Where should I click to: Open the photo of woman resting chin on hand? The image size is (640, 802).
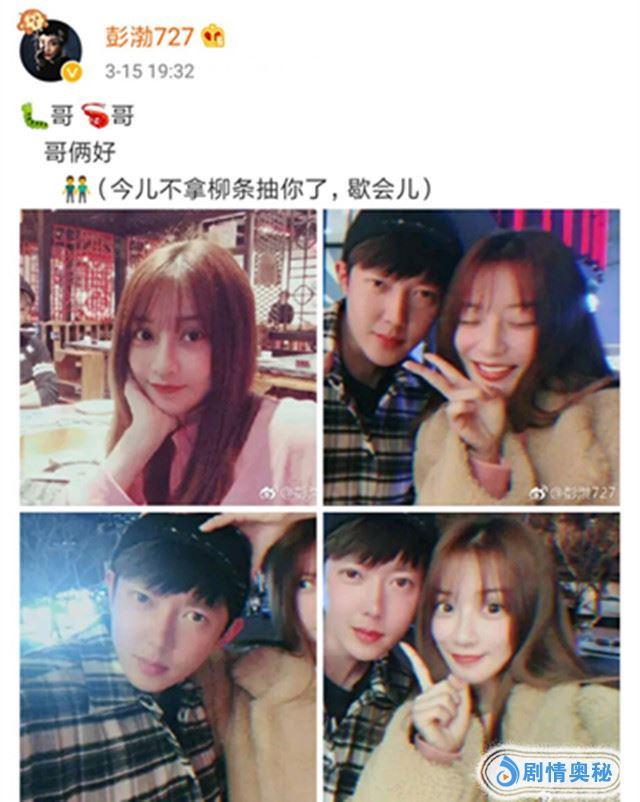click(168, 356)
